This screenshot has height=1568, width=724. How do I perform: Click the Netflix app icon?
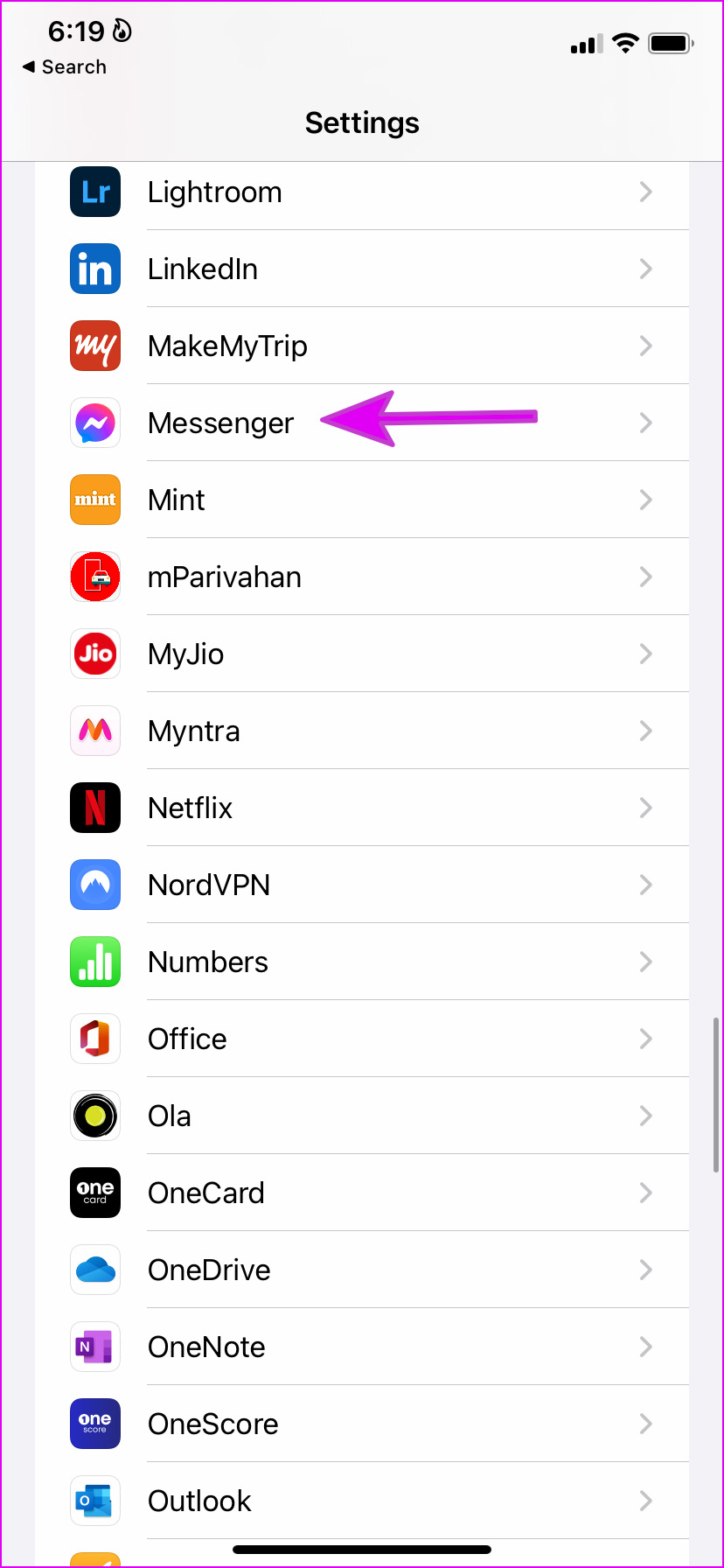tap(94, 808)
